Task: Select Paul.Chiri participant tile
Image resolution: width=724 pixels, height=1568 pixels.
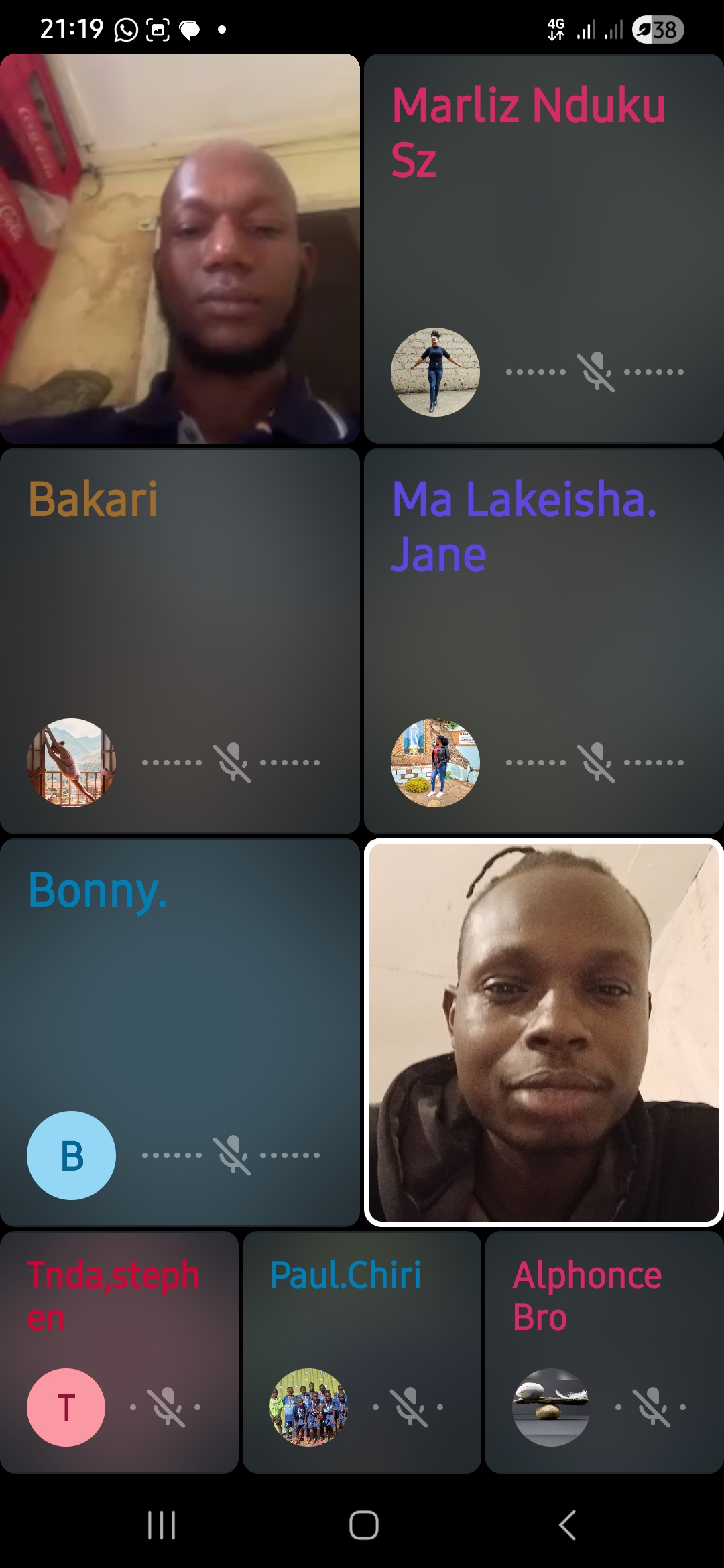Action: pyautogui.click(x=361, y=1352)
